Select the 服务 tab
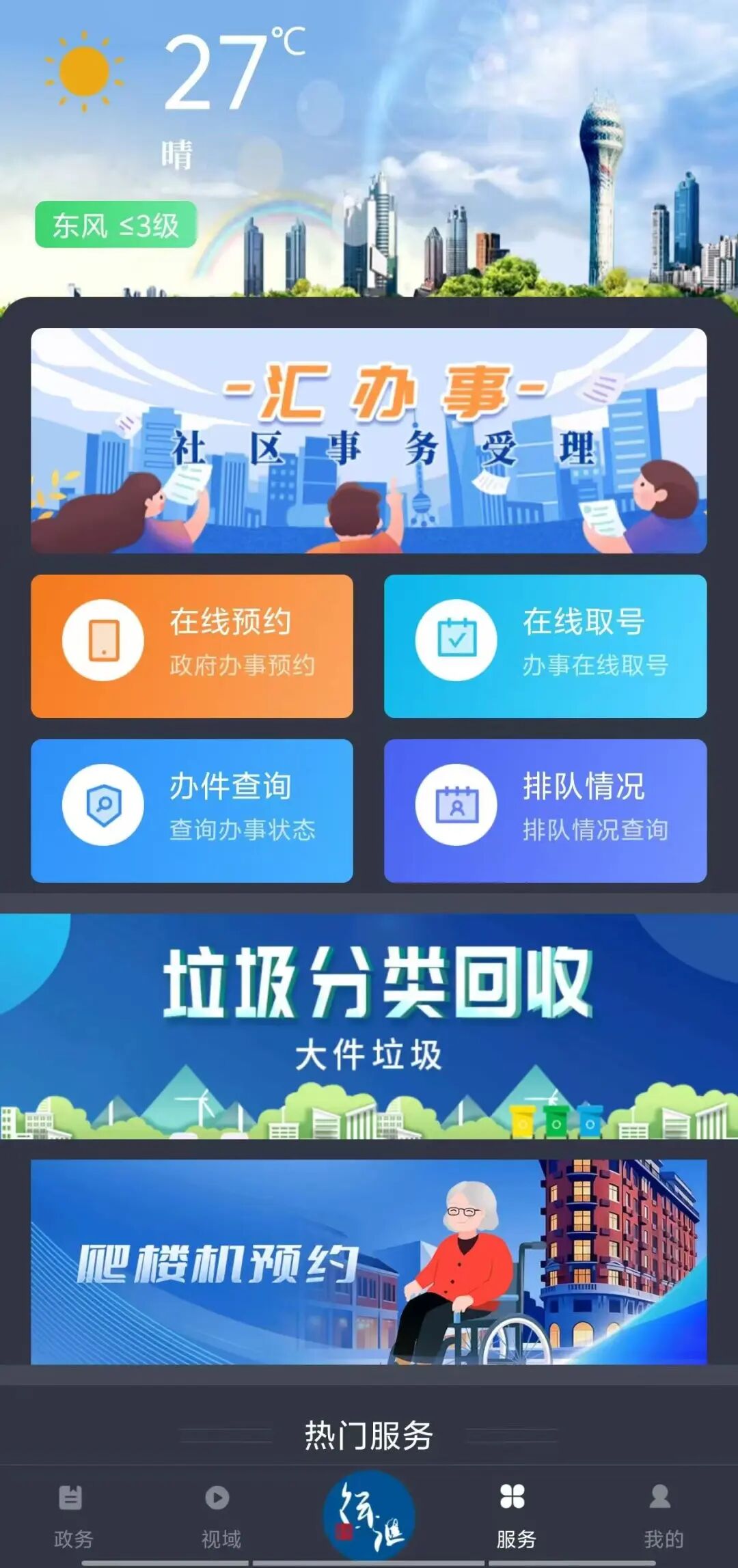 [x=516, y=1515]
